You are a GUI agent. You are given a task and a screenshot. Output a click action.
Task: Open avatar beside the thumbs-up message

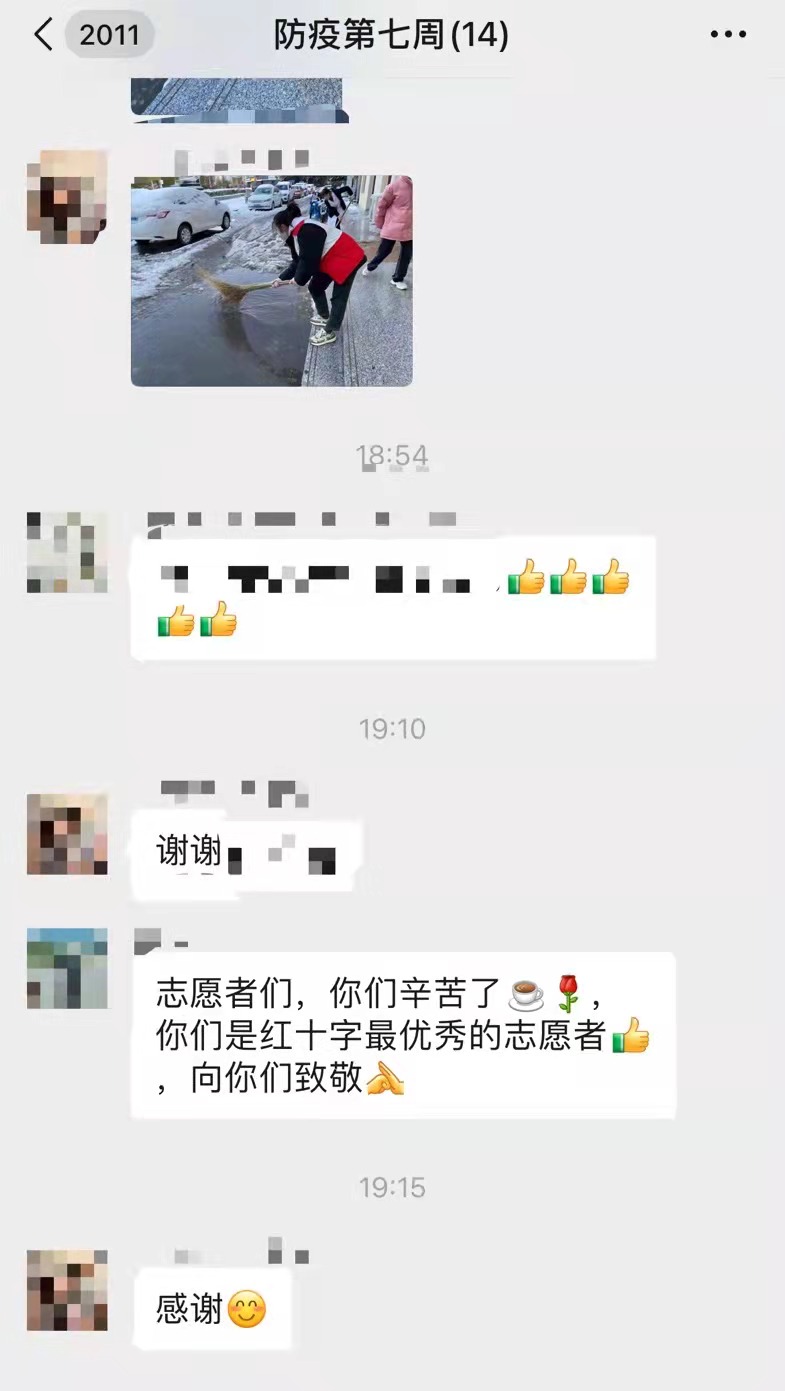click(x=67, y=553)
